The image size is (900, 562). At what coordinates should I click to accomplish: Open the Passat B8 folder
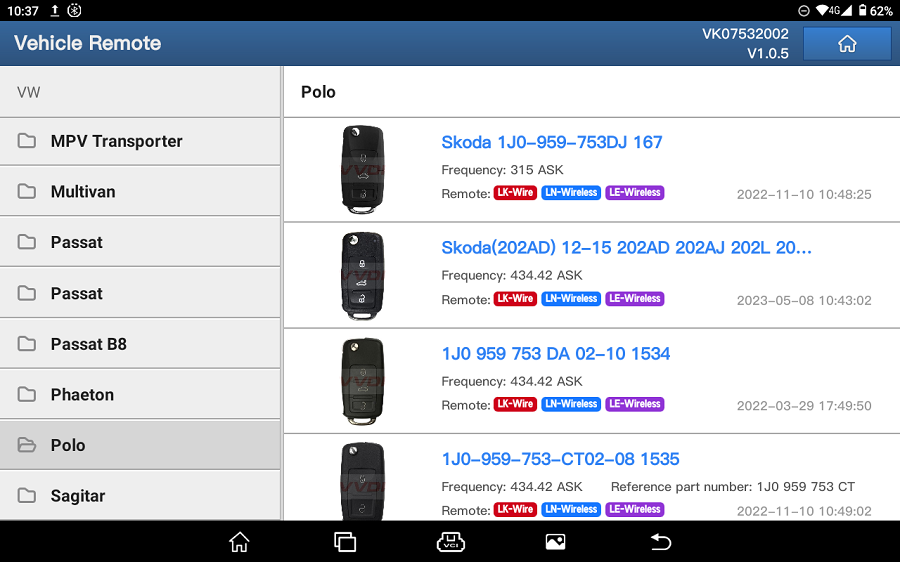tap(89, 344)
